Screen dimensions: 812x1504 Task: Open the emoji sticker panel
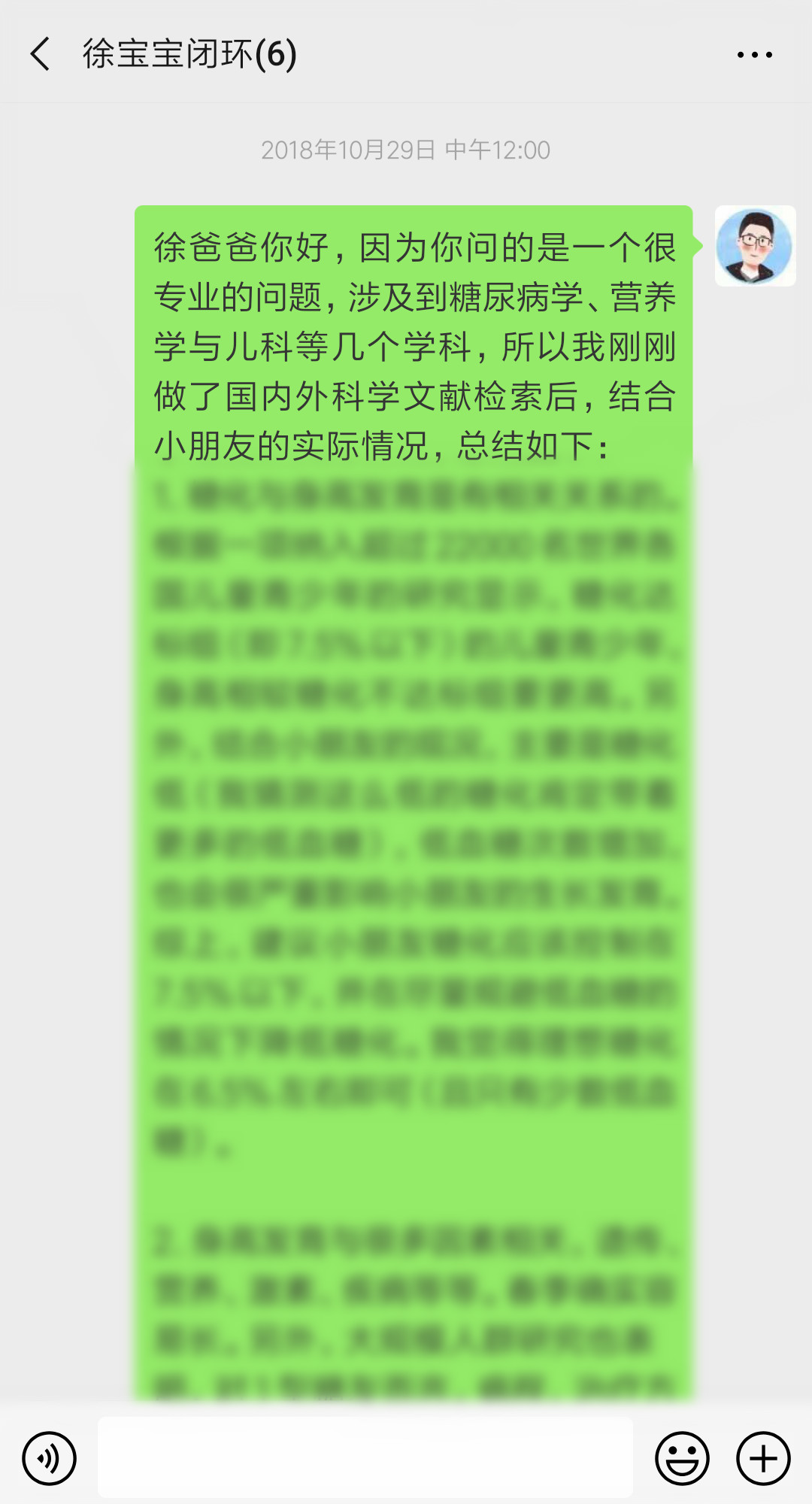[682, 1458]
